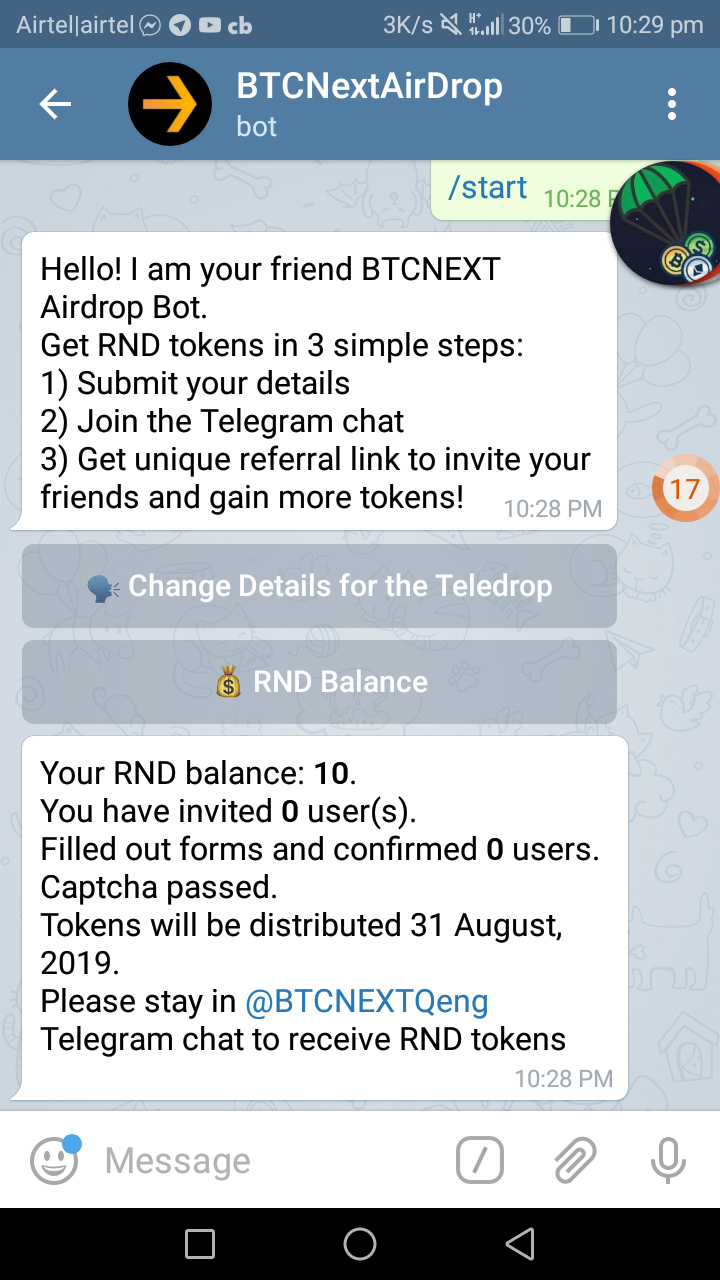Attach a file with the paperclip

pyautogui.click(x=575, y=1161)
